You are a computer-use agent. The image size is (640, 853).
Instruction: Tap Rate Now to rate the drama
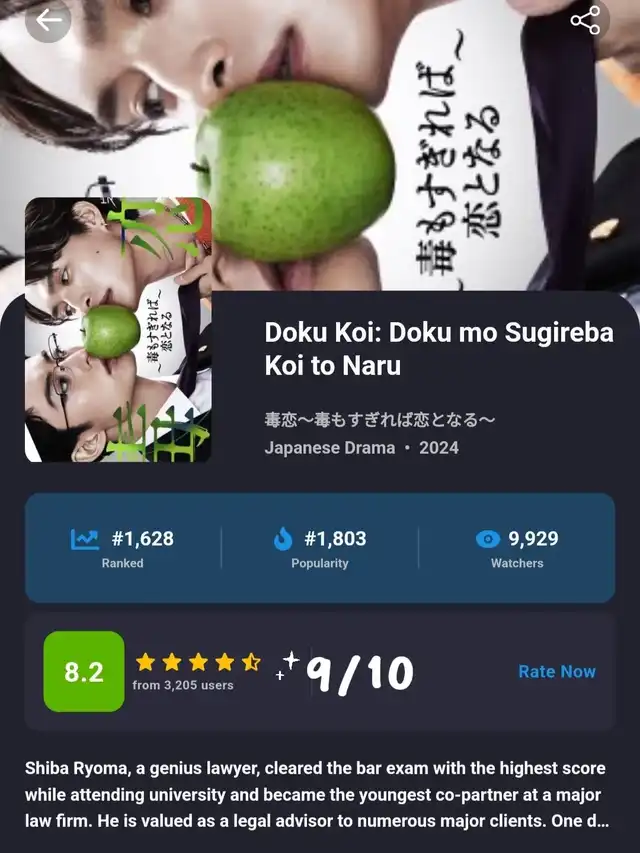pos(556,672)
